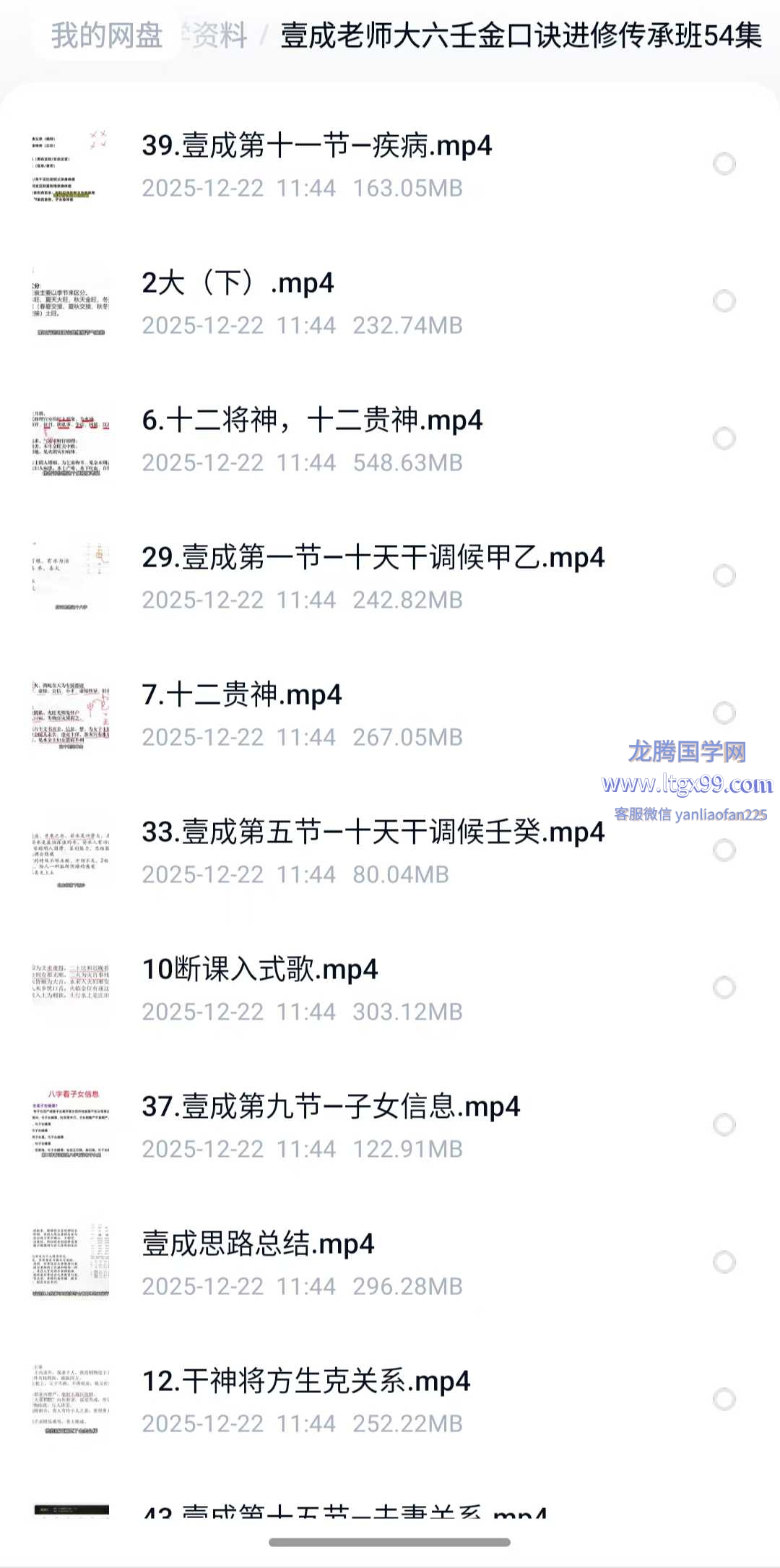The height and width of the screenshot is (1568, 780).
Task: Select 12.干神将方生克关系.mp4 checkbox
Action: (724, 1399)
